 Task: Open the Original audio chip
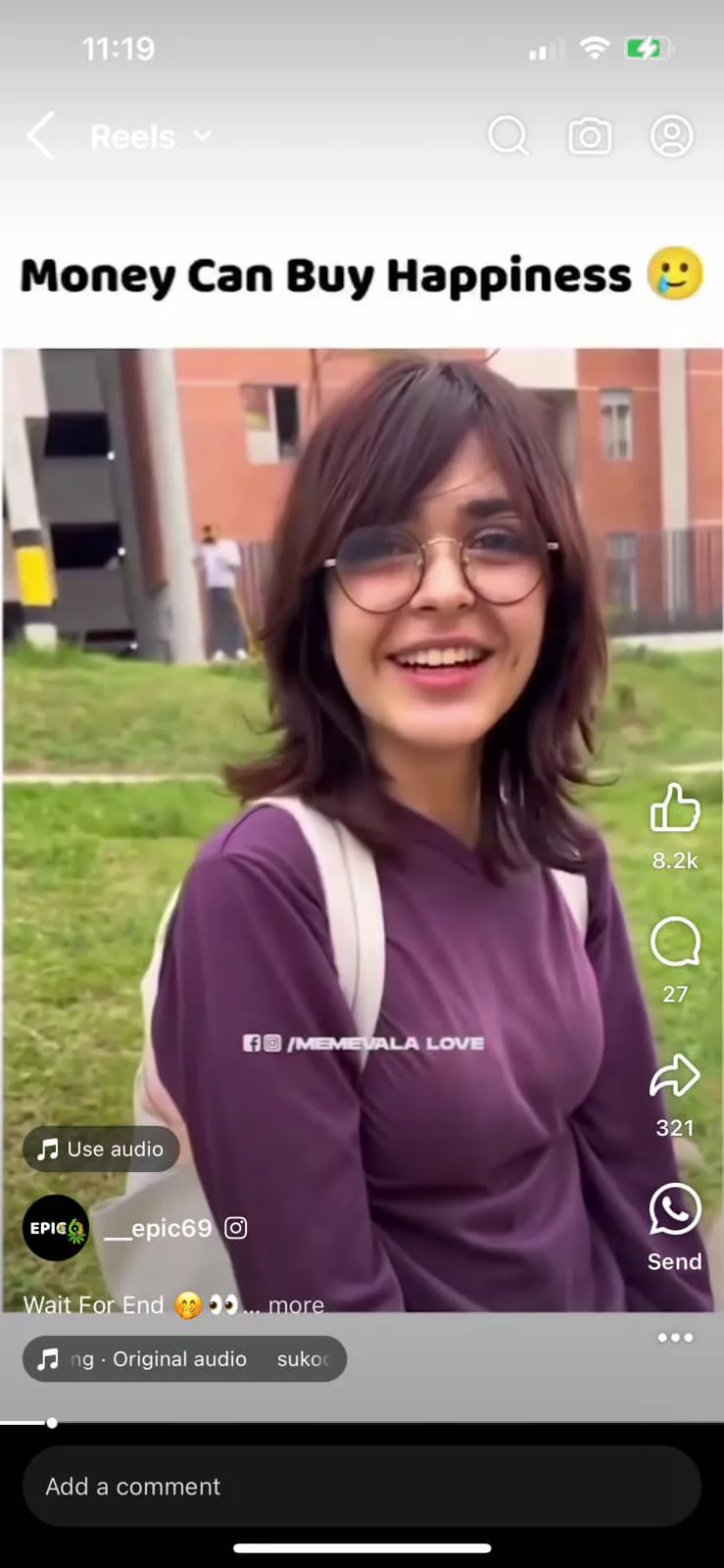(x=184, y=1359)
